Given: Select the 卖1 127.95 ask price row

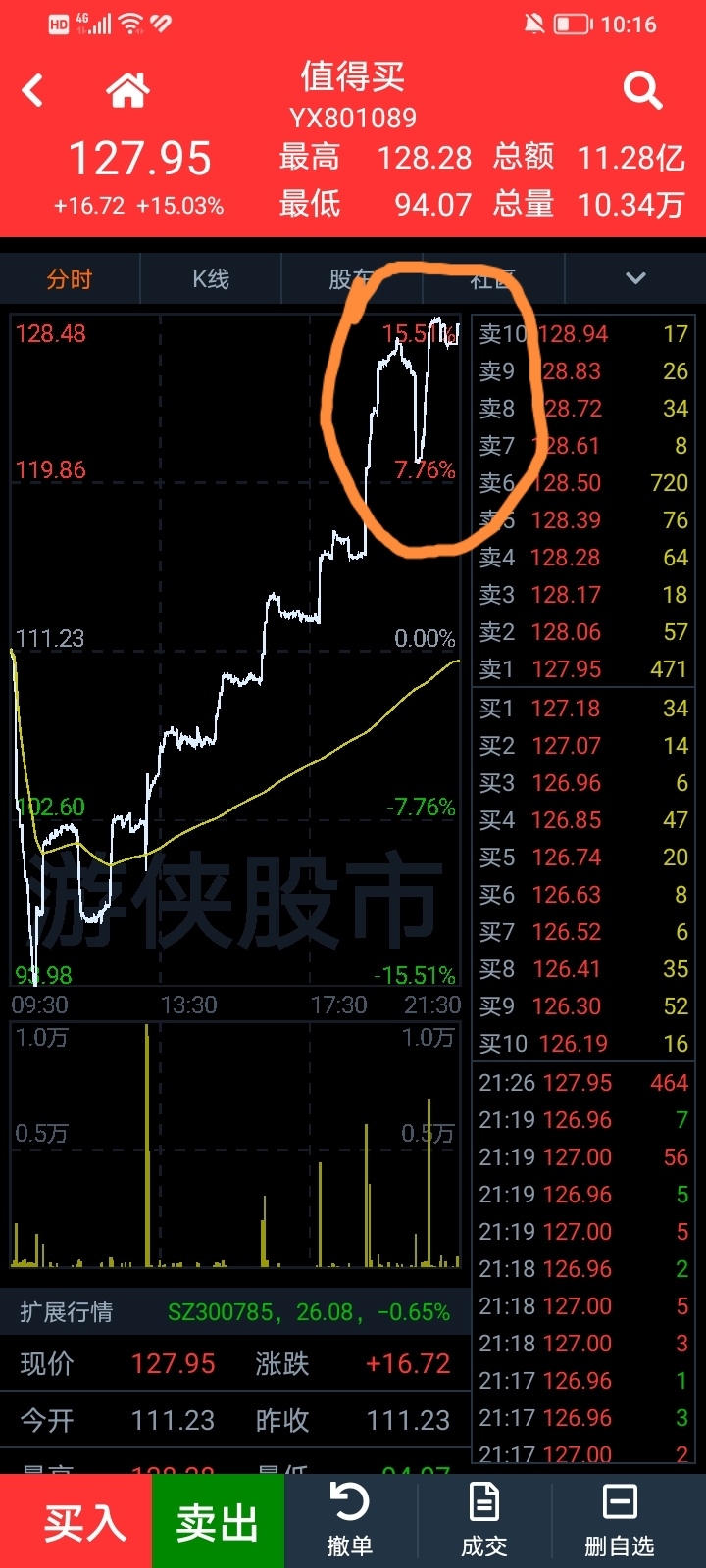Looking at the screenshot, I should (x=583, y=669).
